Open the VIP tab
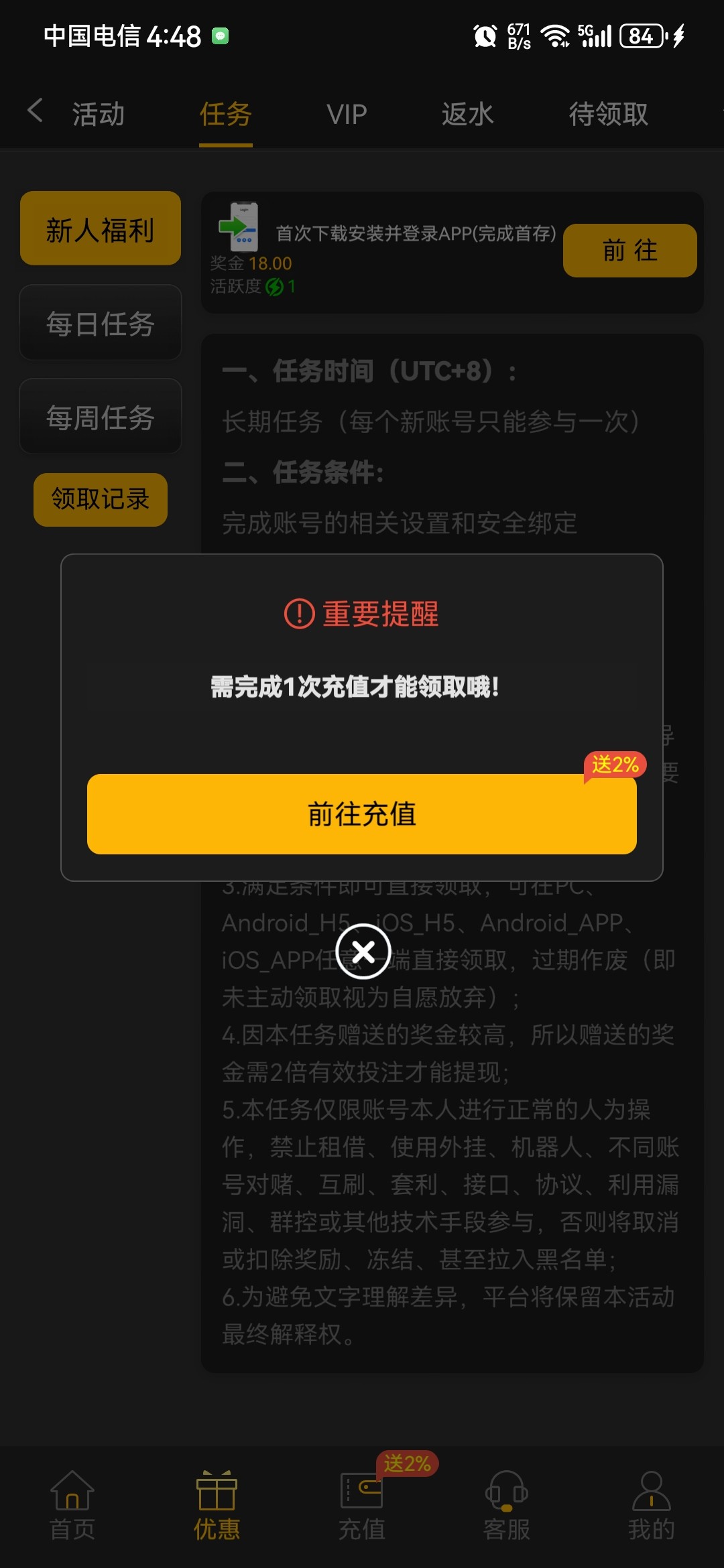 [x=347, y=115]
